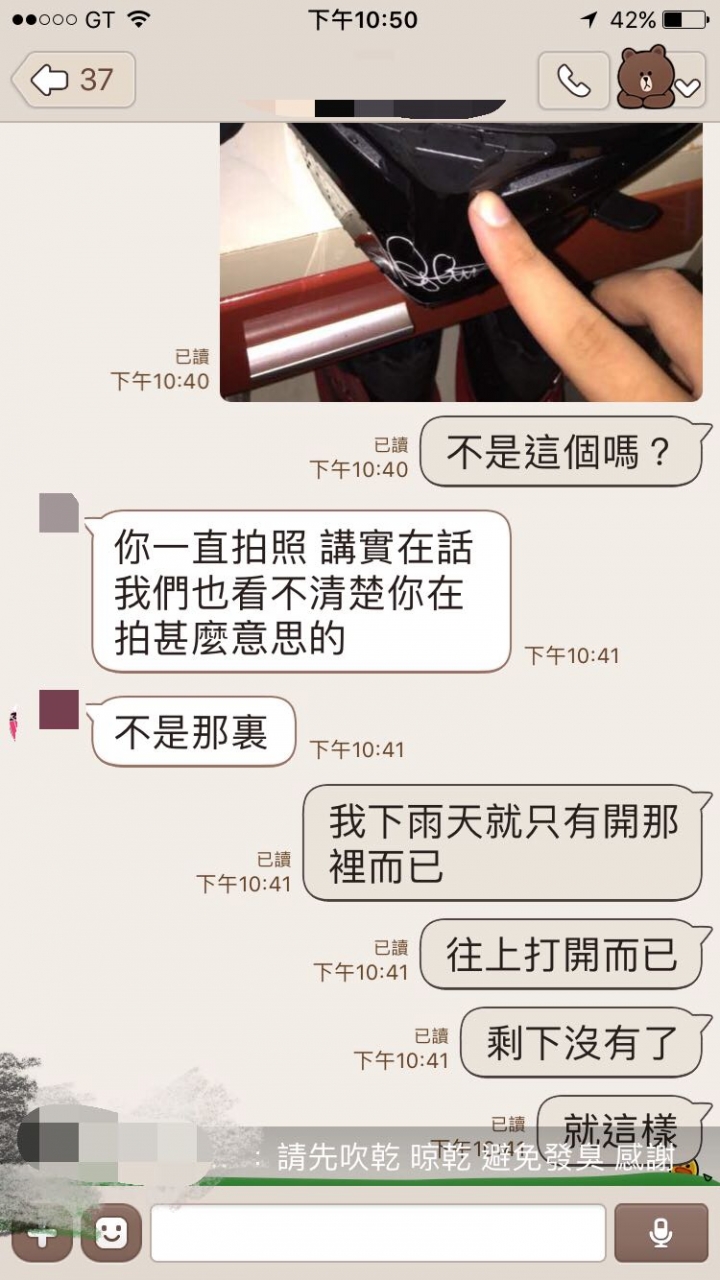
Task: View profile of sender saying 不是那裏
Action: [x=59, y=709]
